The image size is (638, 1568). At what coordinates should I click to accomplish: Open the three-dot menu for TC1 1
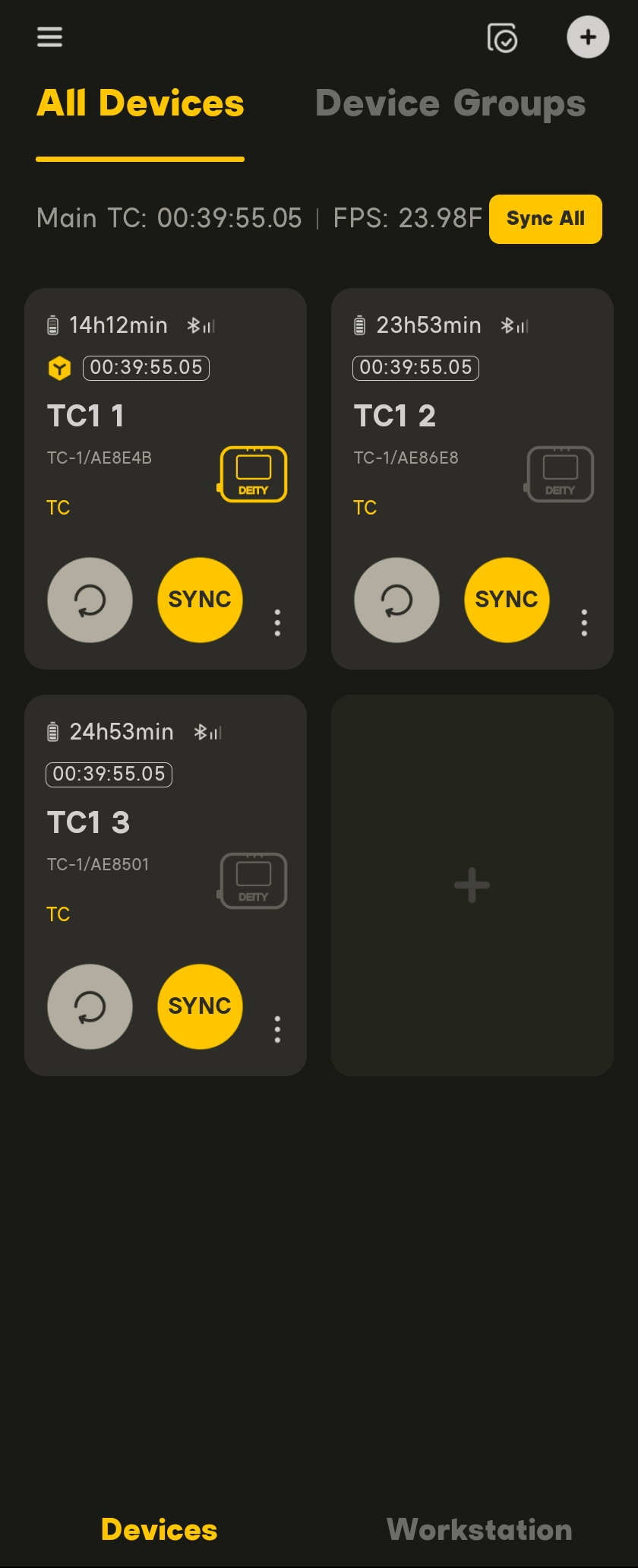tap(277, 622)
